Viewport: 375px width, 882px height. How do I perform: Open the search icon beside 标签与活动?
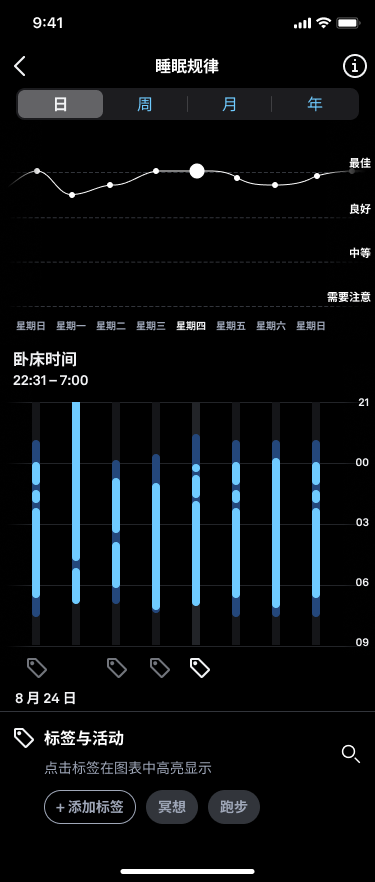351,754
